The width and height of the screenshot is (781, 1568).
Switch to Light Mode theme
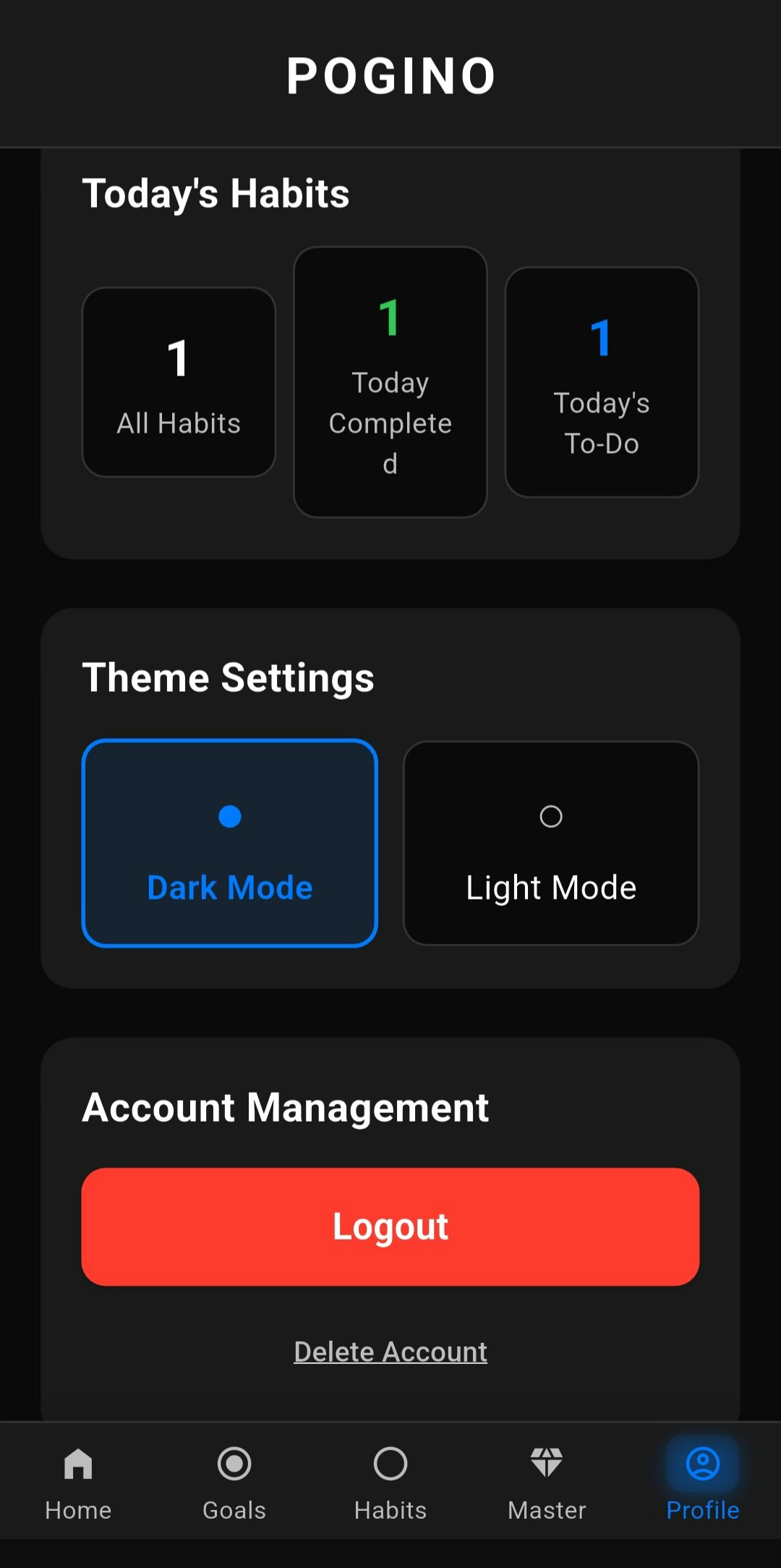pos(551,844)
